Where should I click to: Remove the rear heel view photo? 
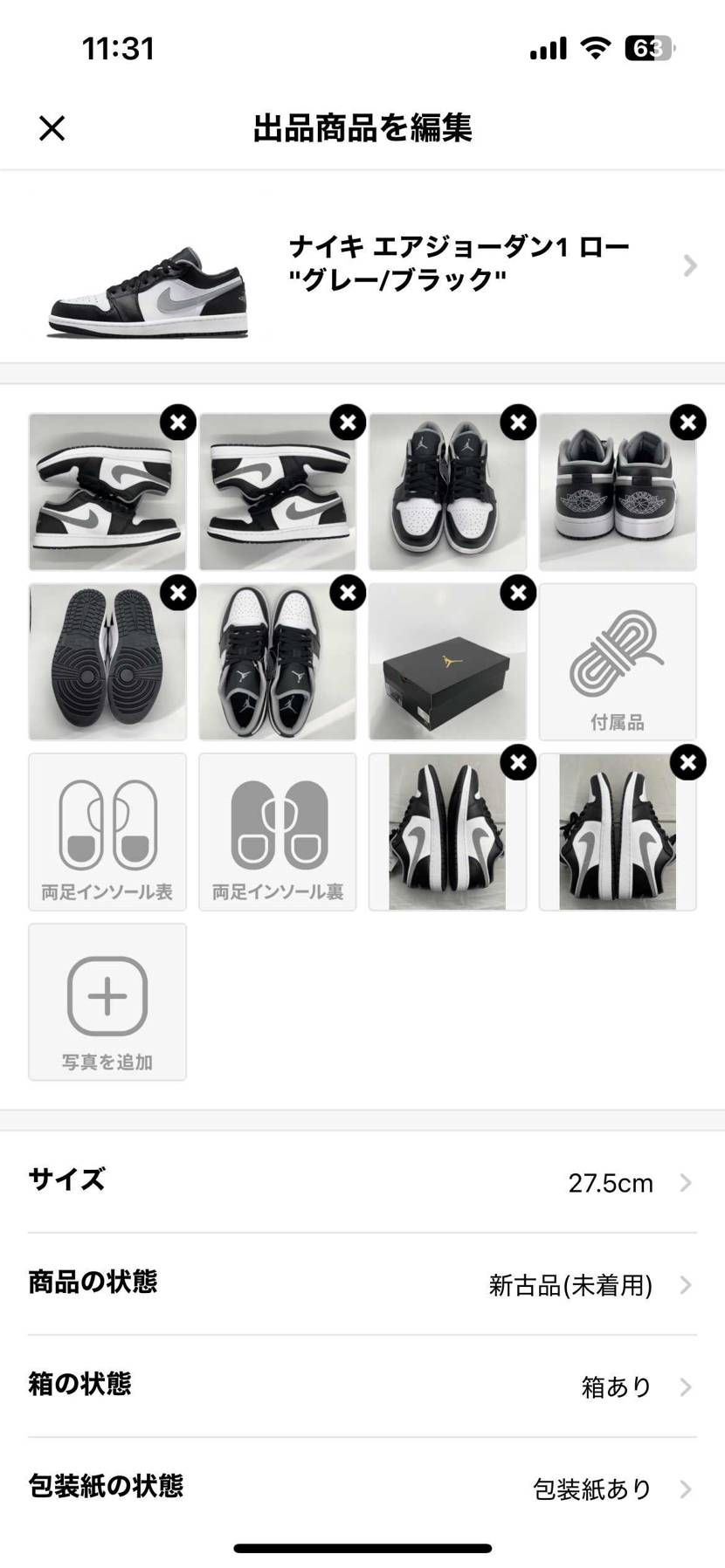(688, 422)
